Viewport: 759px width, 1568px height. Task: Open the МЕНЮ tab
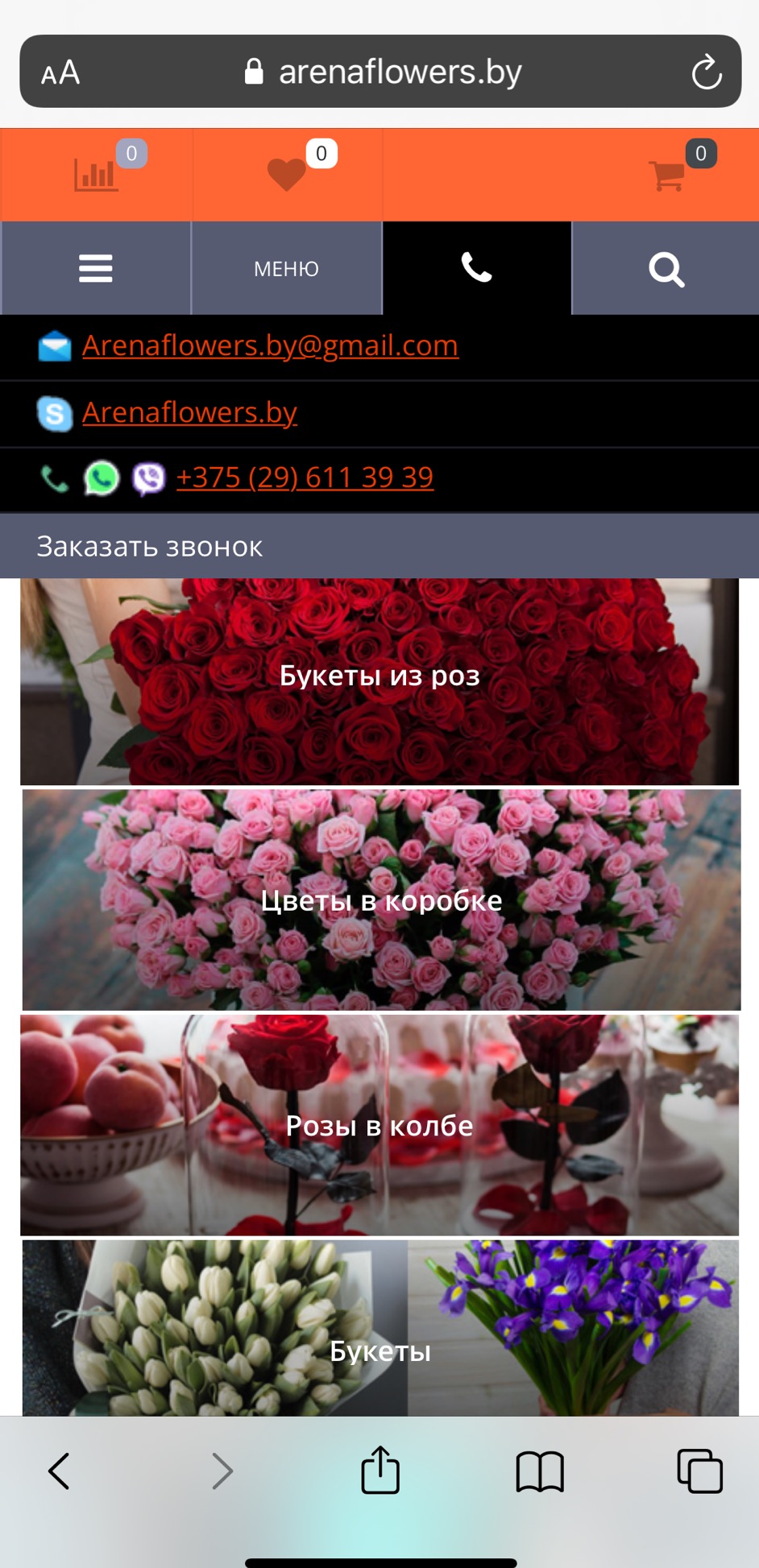[286, 268]
